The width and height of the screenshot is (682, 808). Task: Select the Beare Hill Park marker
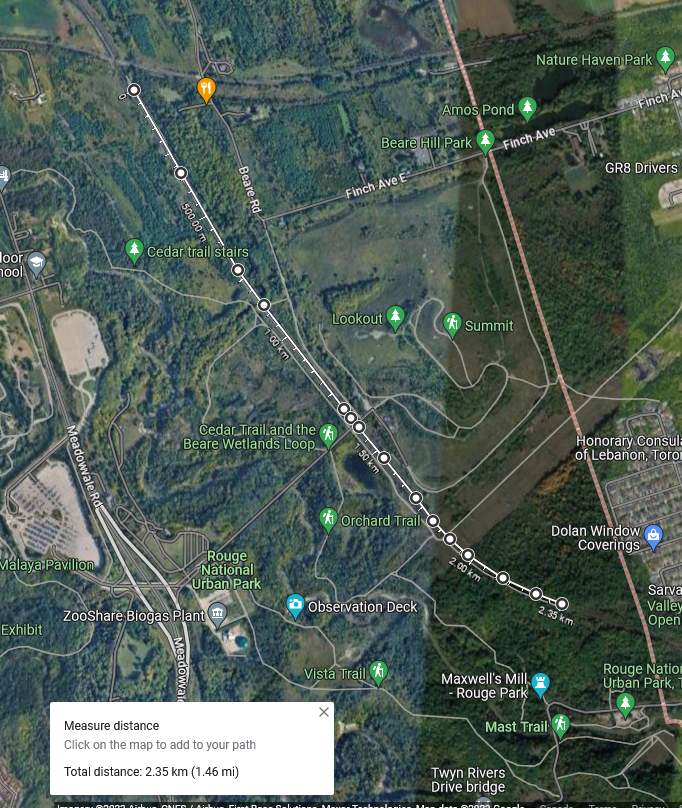(486, 141)
